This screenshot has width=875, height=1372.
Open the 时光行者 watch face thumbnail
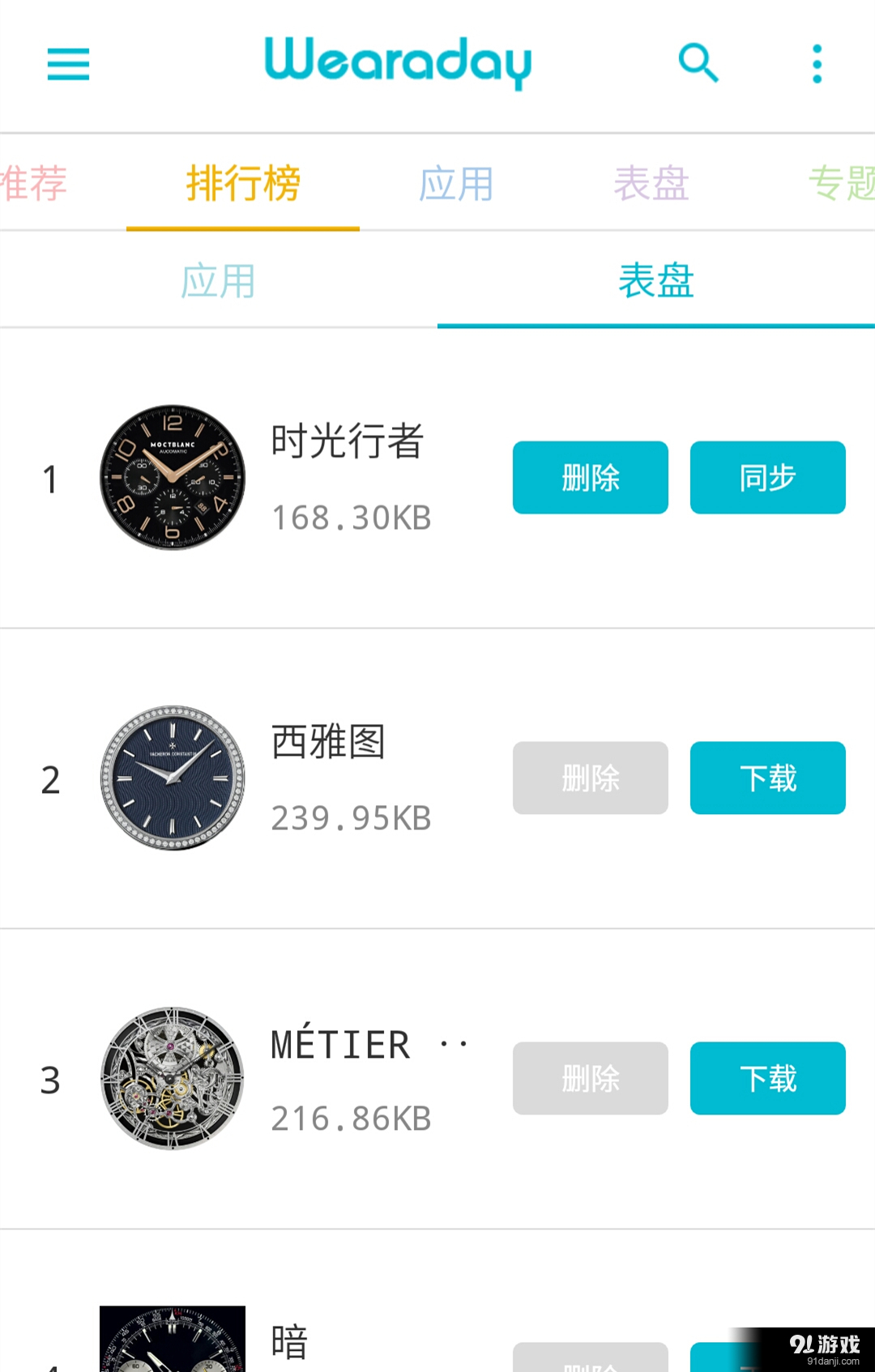[172, 478]
